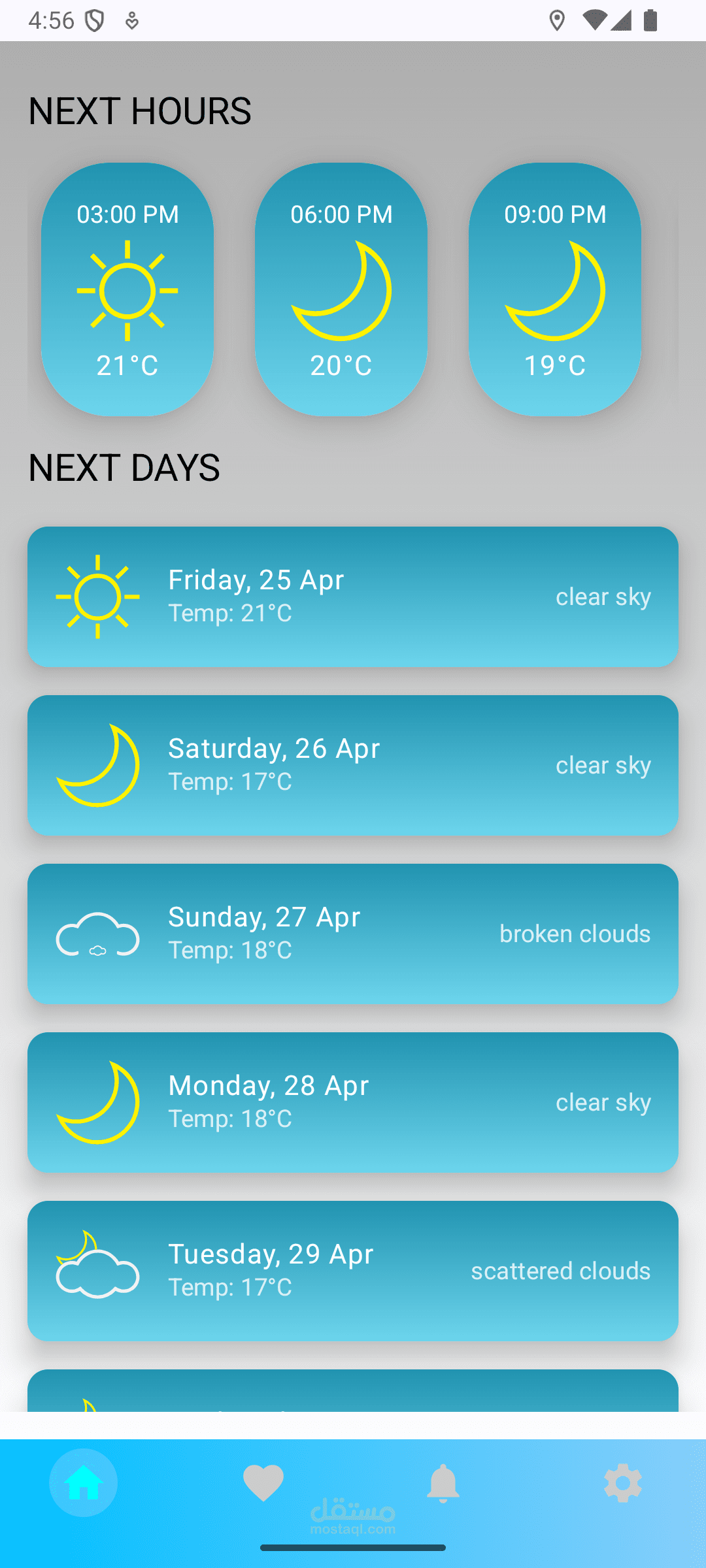The height and width of the screenshot is (1568, 706).
Task: Open the Saturday, 26 Apr forecast card
Action: coord(353,765)
